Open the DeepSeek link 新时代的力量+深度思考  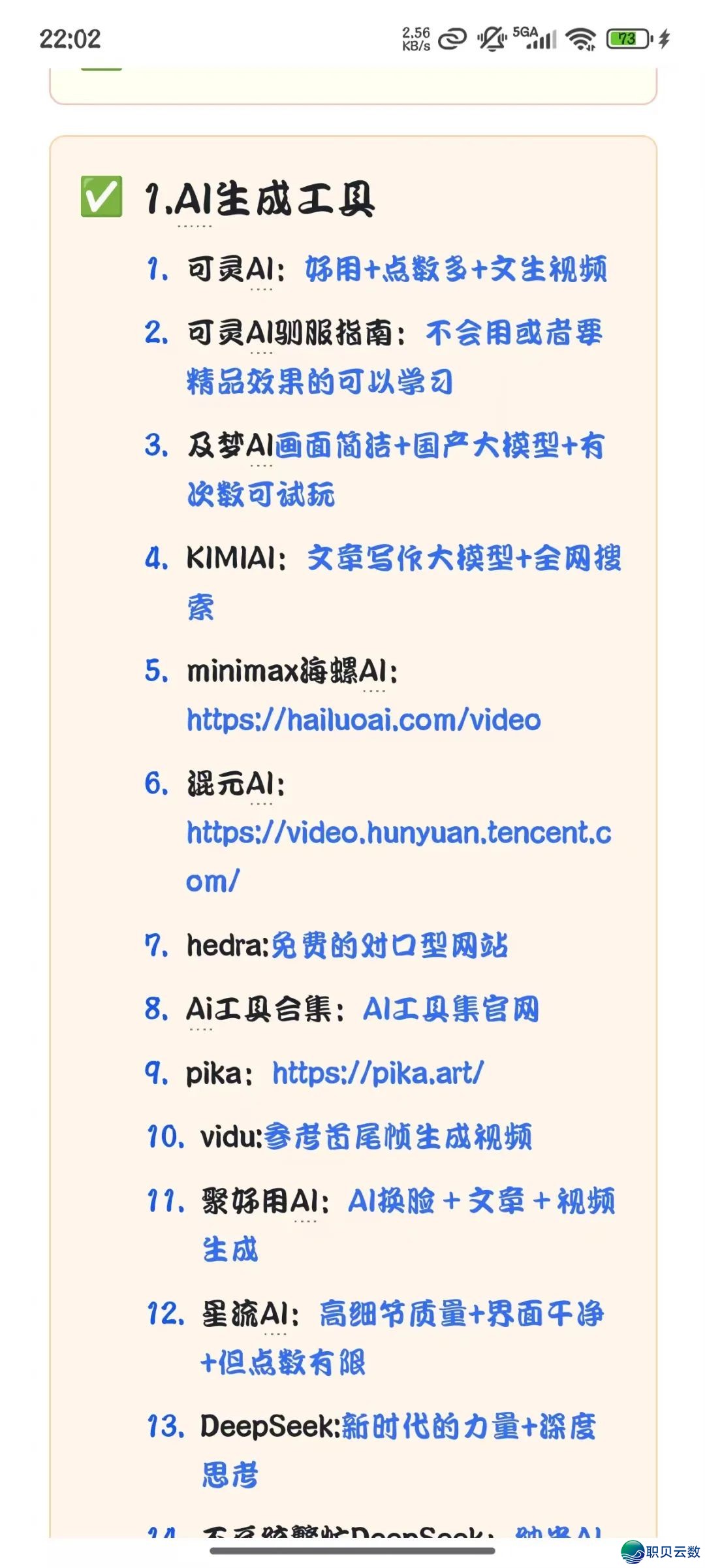tap(468, 1426)
